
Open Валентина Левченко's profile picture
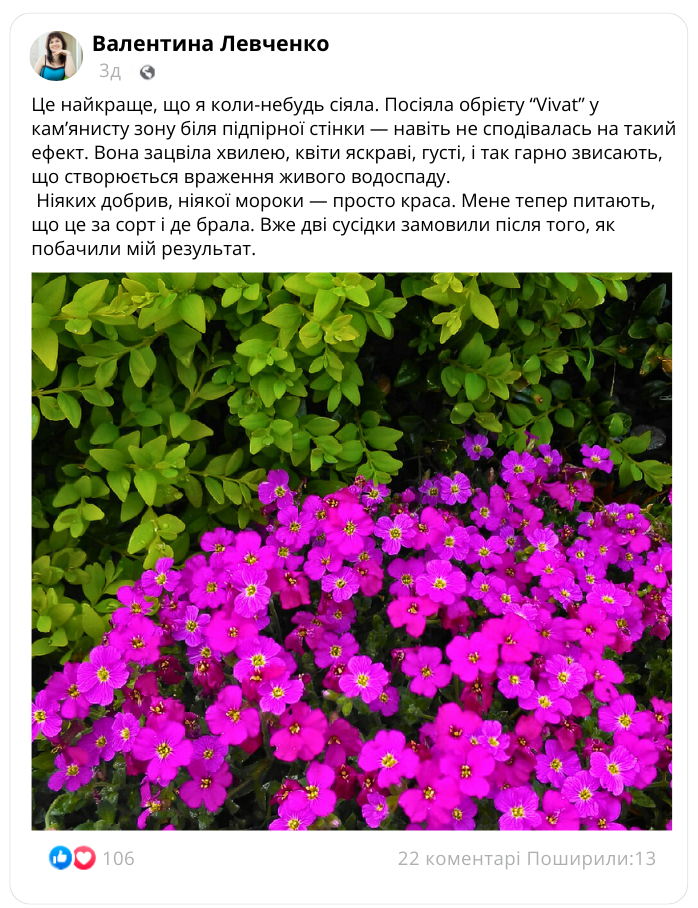tap(56, 56)
